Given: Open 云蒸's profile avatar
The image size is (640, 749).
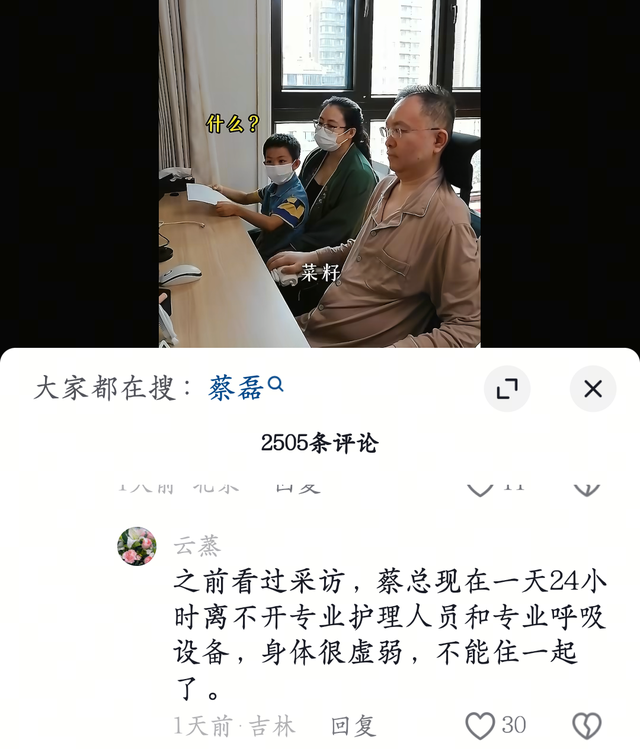Looking at the screenshot, I should [137, 546].
